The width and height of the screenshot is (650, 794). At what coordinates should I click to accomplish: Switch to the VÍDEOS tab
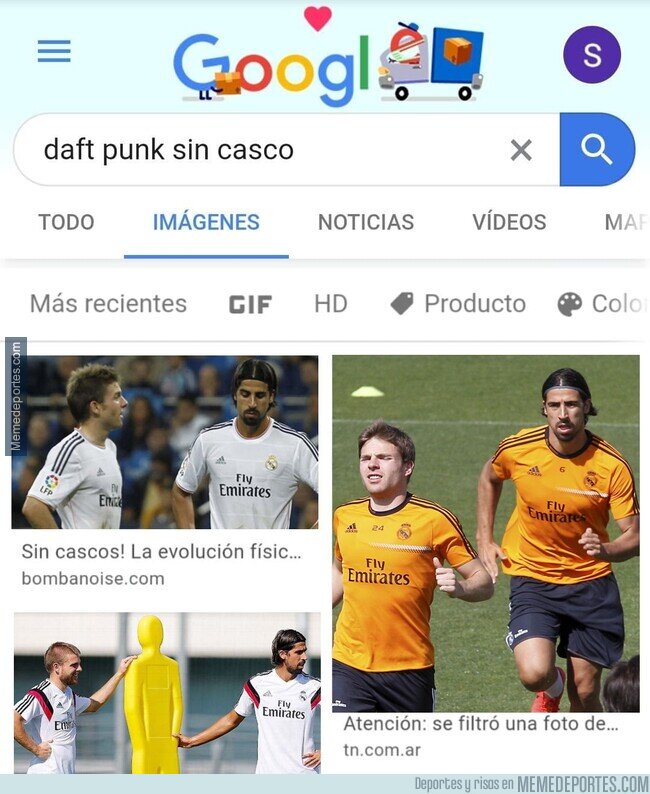point(509,222)
